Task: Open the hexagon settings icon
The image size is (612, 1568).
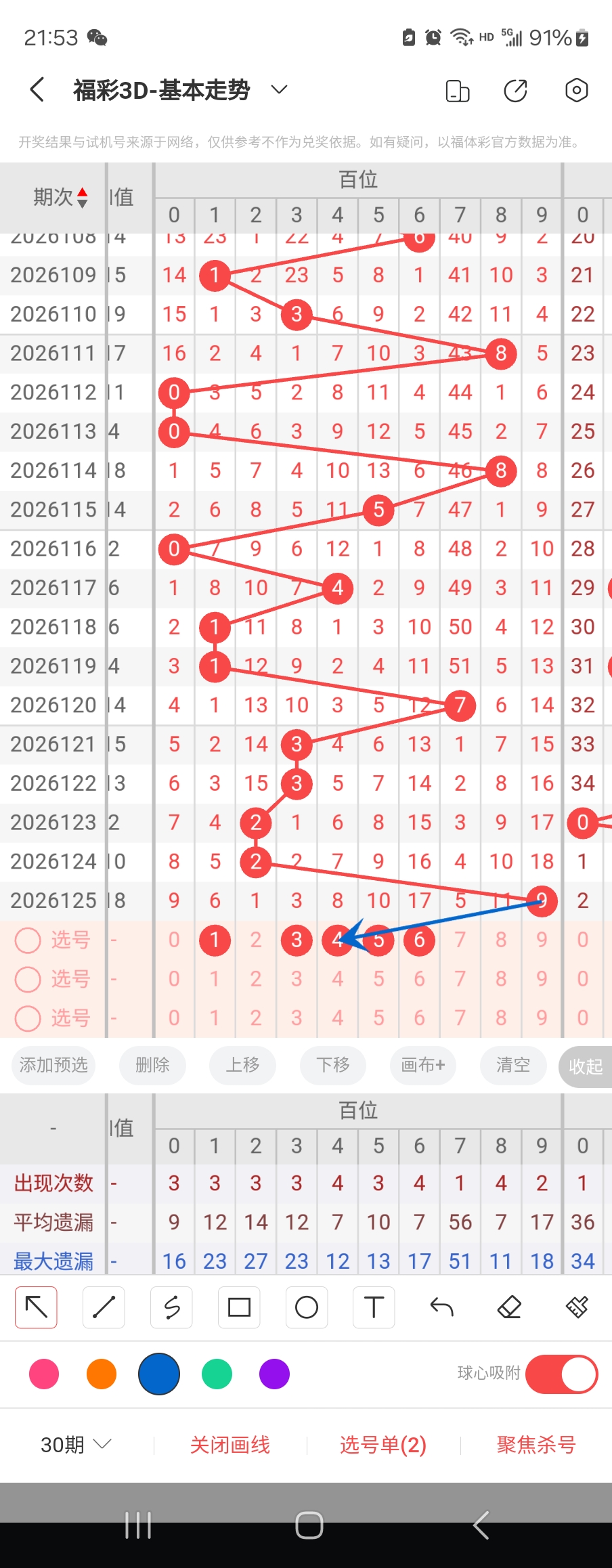Action: tap(576, 90)
